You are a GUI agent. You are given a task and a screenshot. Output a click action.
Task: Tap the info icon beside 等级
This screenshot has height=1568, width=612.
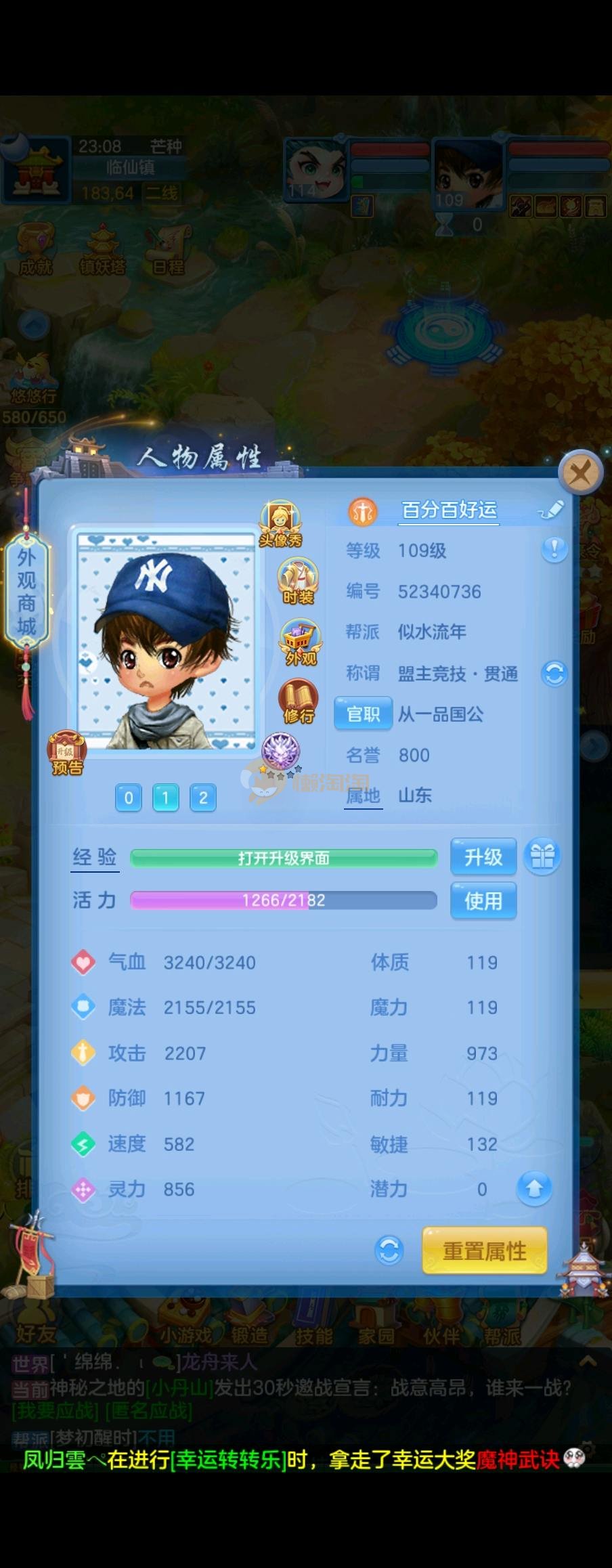[x=554, y=550]
